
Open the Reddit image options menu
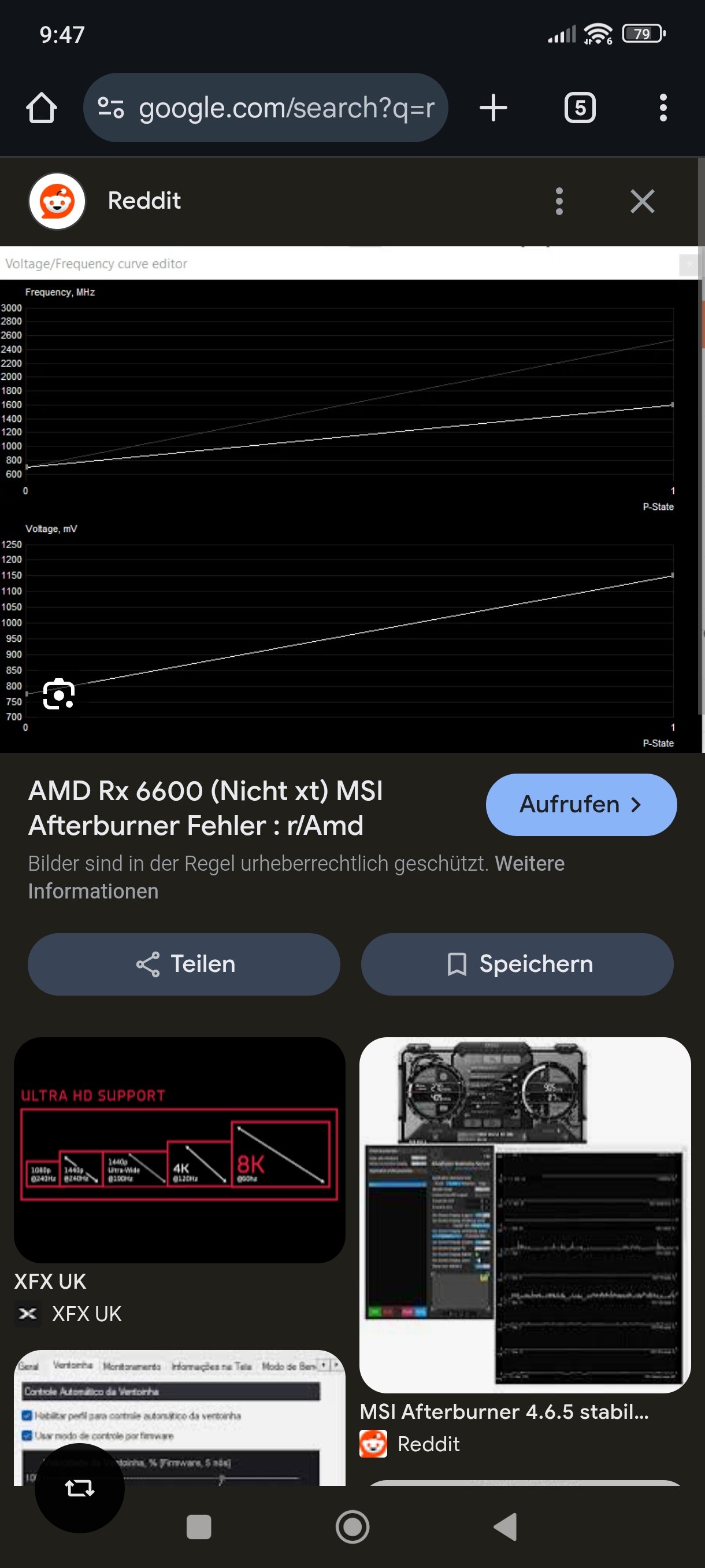[x=558, y=201]
